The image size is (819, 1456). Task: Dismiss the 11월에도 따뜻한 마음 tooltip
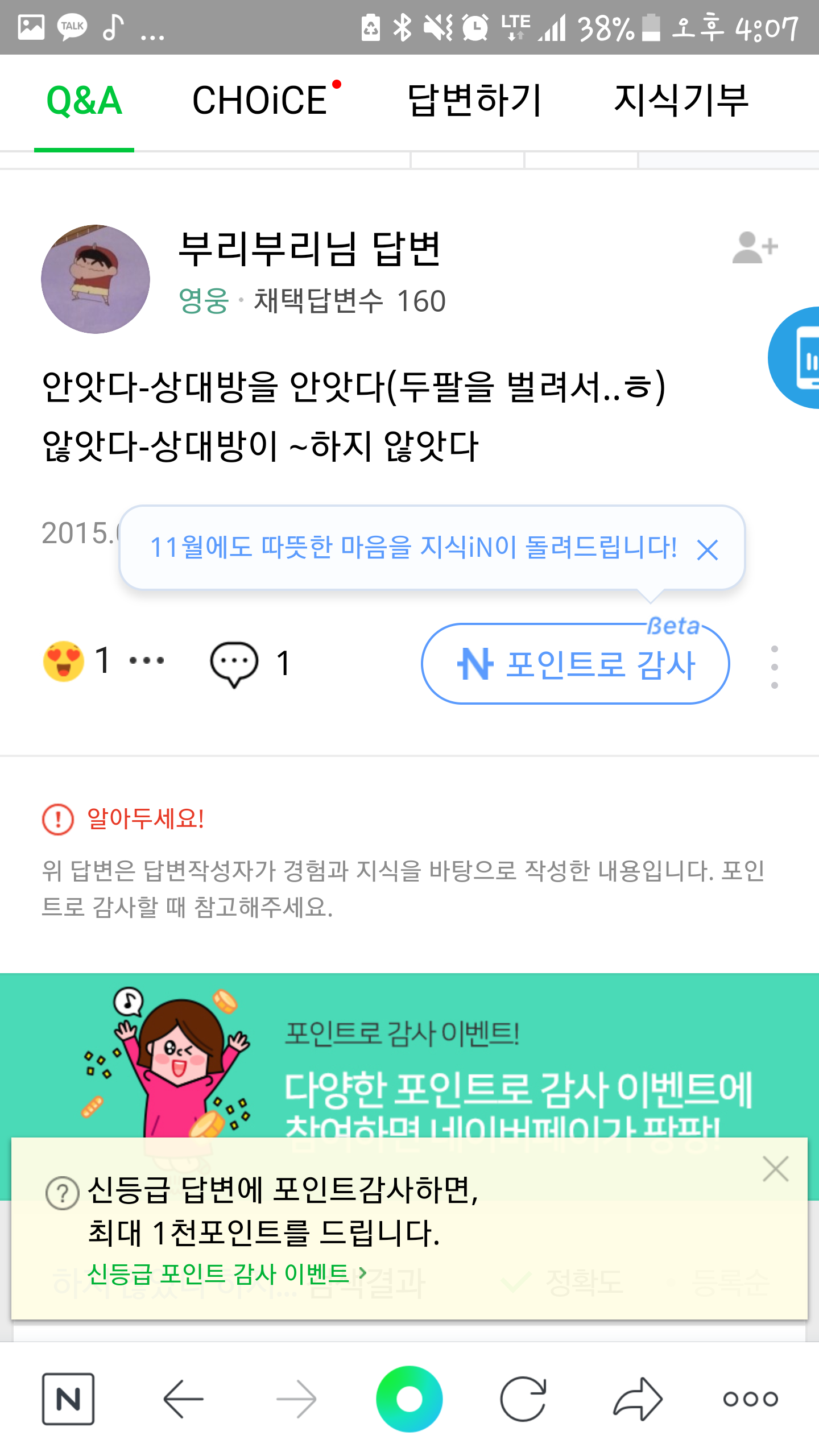(x=707, y=550)
